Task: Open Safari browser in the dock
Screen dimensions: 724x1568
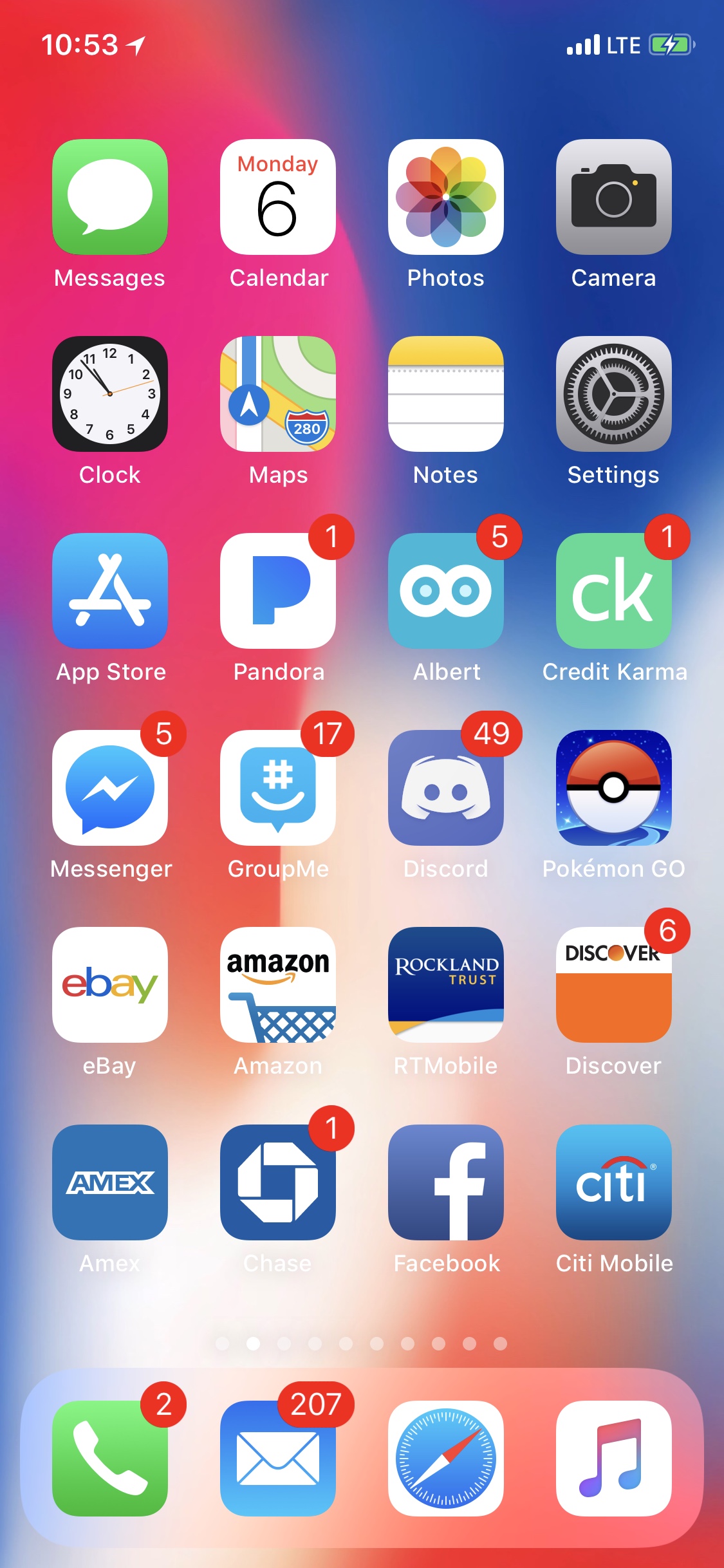Action: 445,1459
